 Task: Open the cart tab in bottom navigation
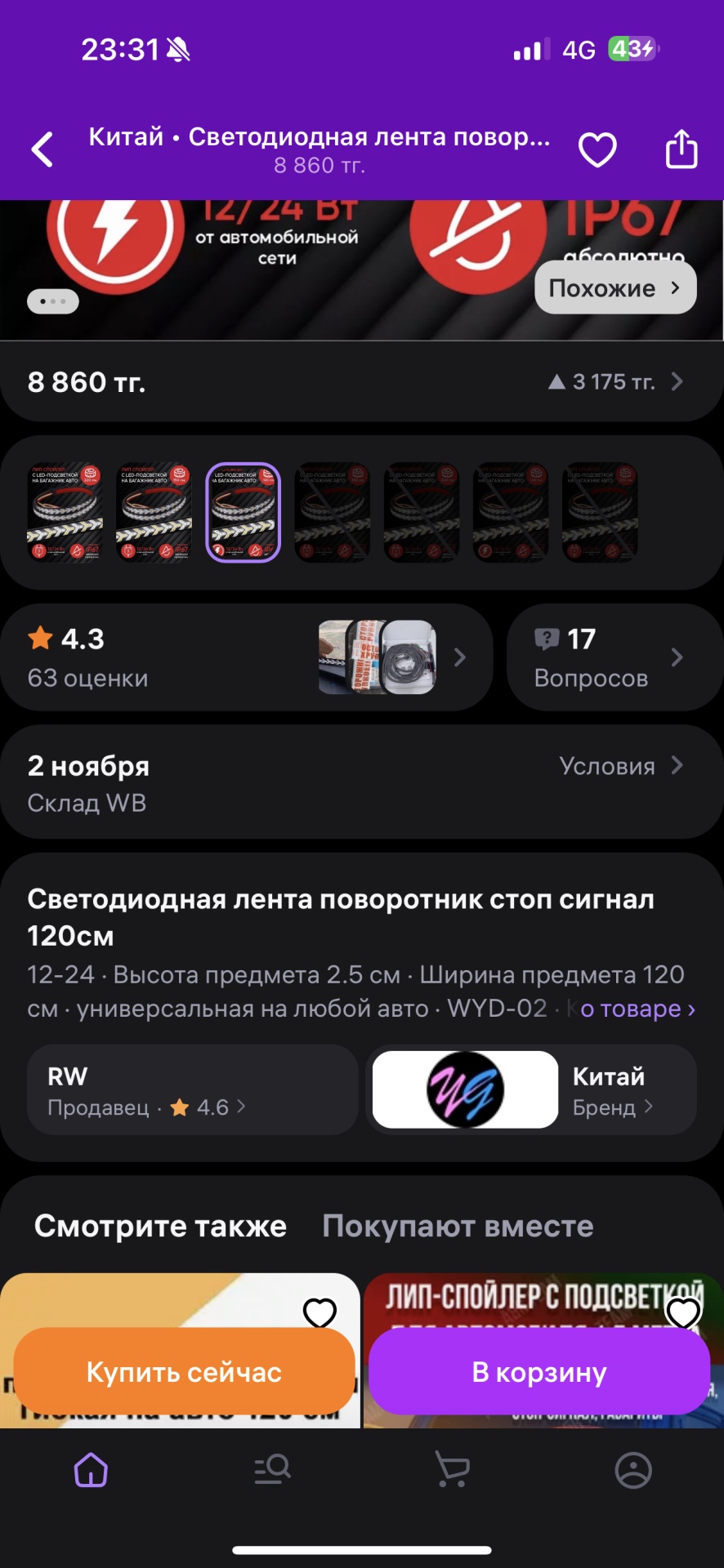tap(453, 1470)
